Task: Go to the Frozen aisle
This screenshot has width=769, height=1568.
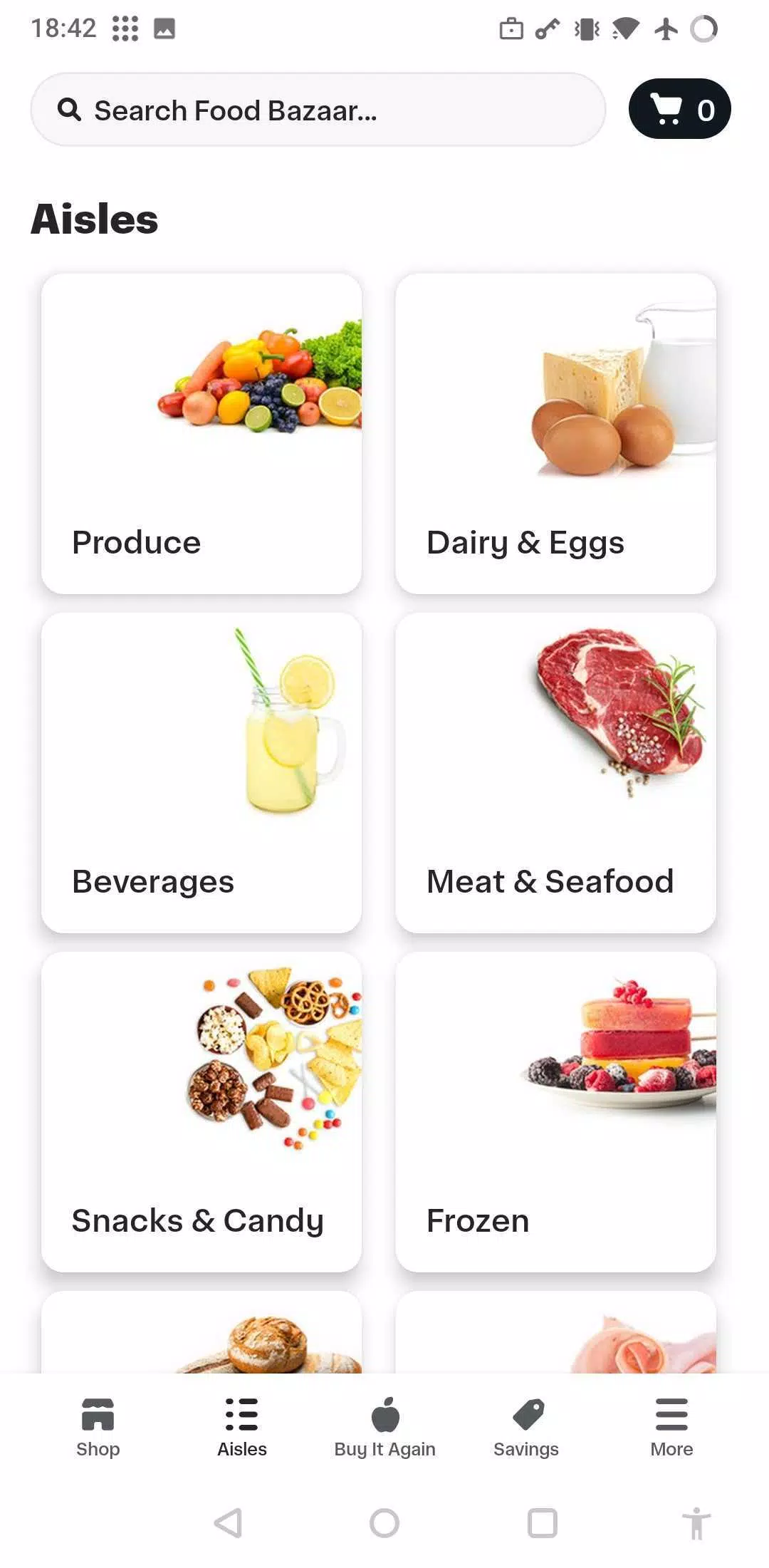Action: tap(555, 1112)
